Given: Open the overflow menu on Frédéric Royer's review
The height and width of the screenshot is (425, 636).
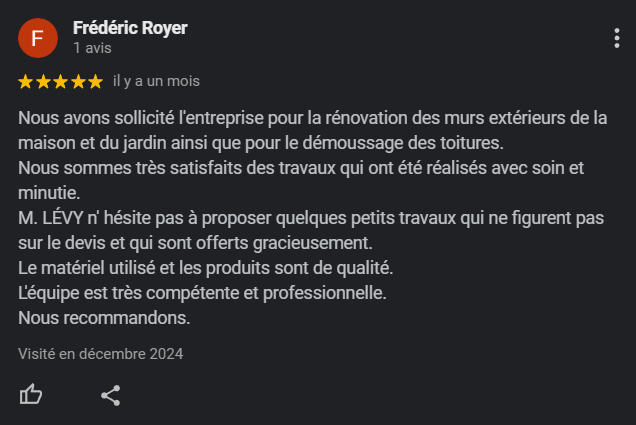Looking at the screenshot, I should [x=617, y=38].
